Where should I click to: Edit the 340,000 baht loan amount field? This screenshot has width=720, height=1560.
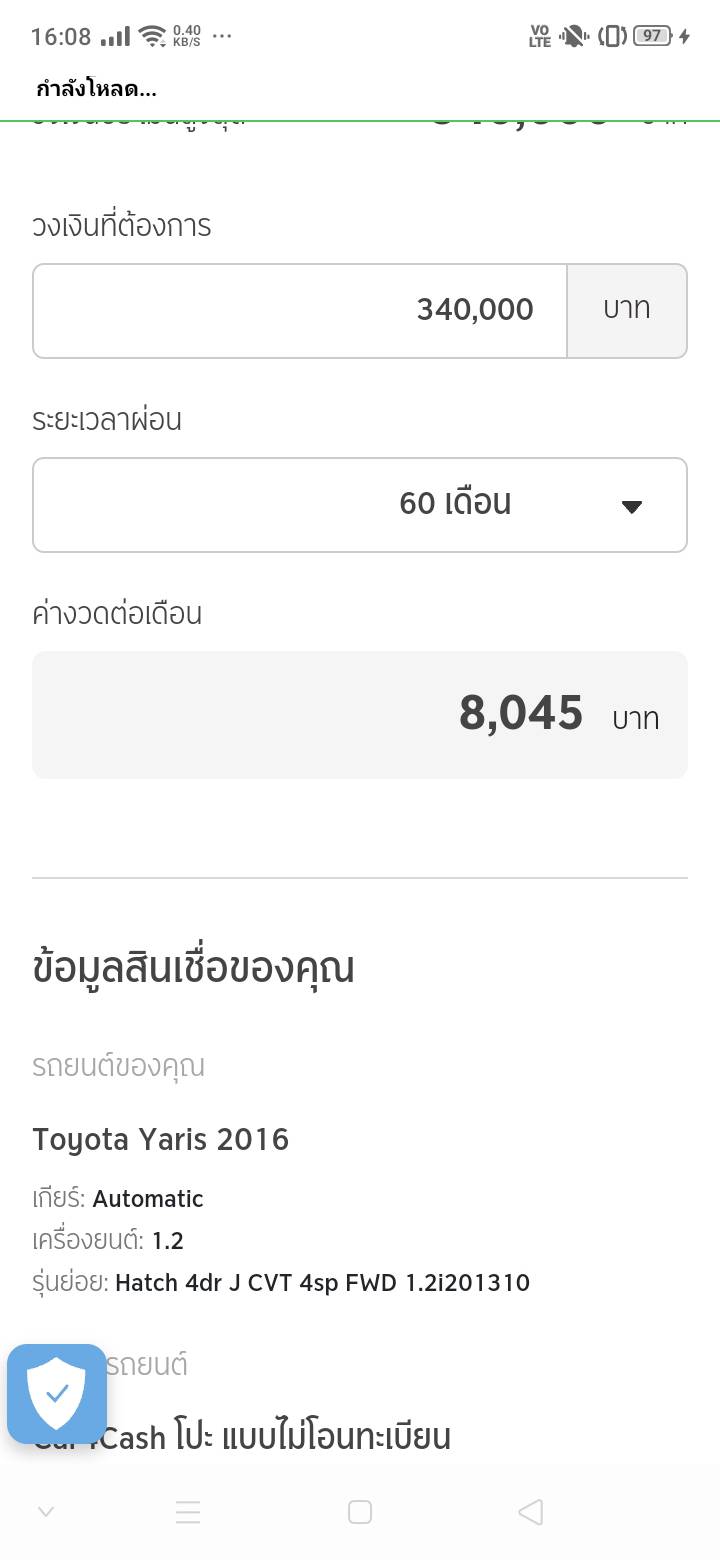coord(300,310)
